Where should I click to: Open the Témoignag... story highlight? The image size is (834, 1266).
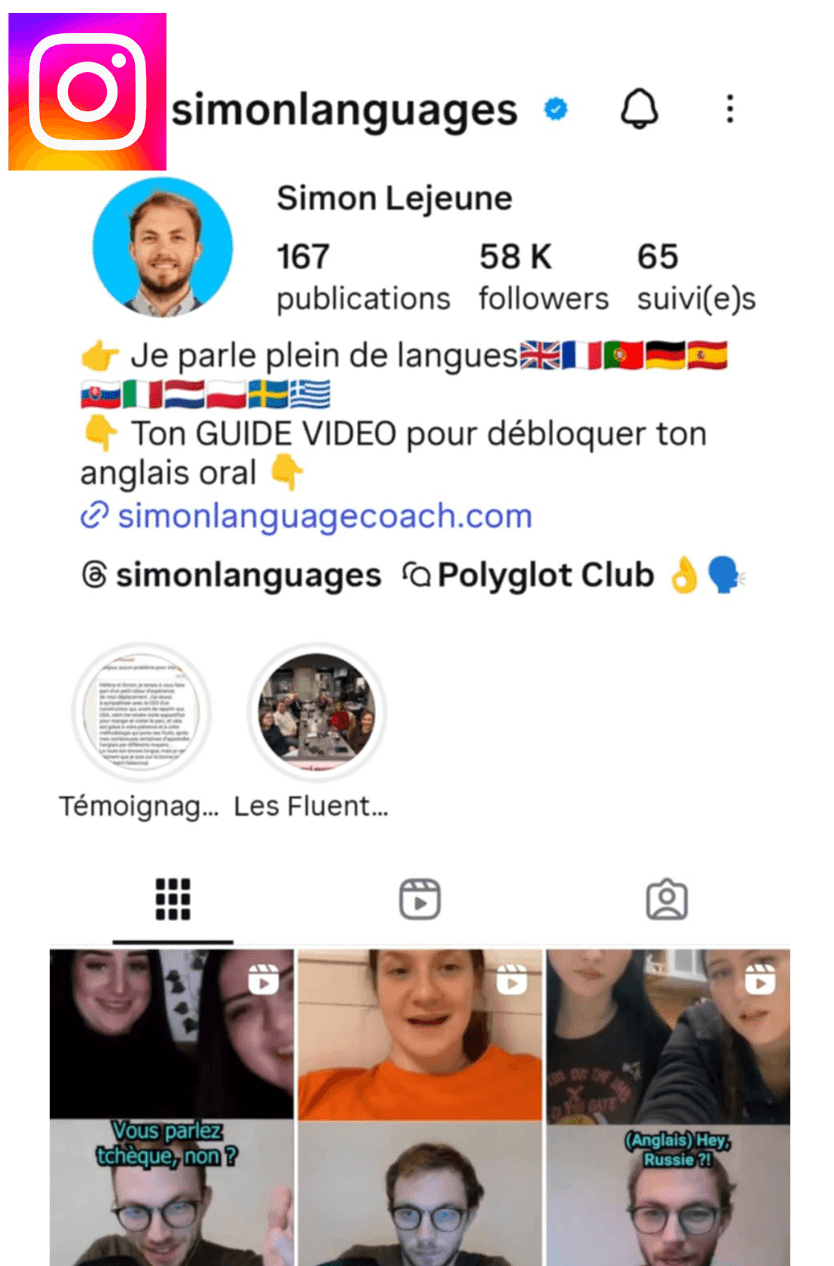click(x=139, y=712)
